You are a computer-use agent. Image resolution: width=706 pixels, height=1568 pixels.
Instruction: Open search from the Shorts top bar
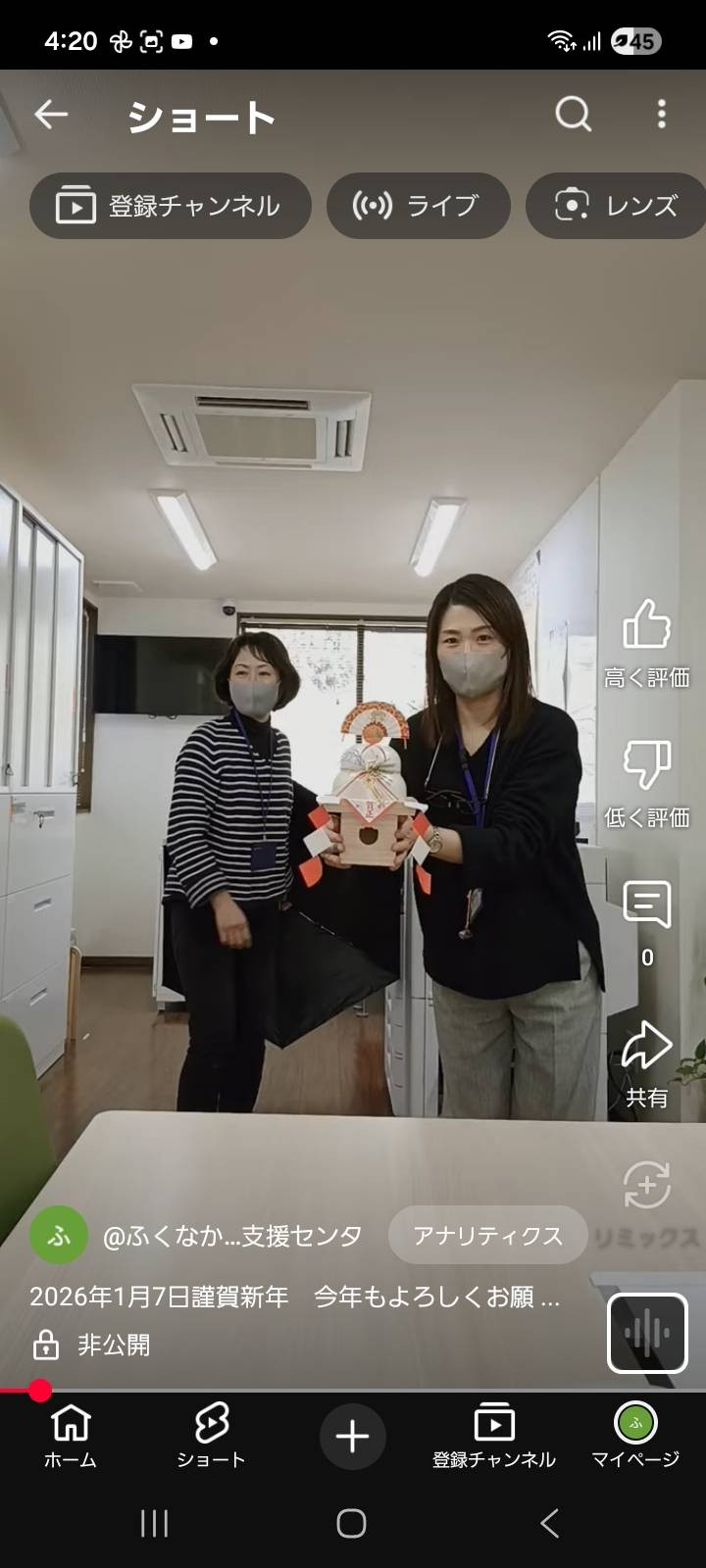tap(572, 114)
